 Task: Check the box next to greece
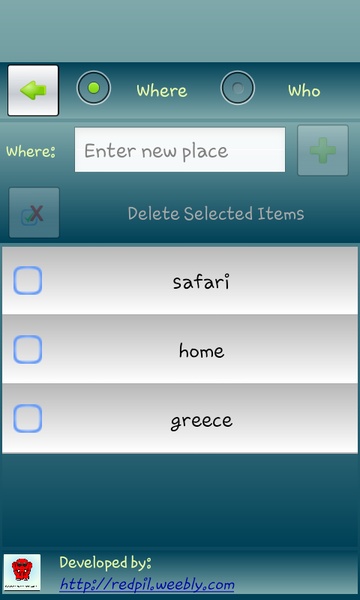pyautogui.click(x=28, y=418)
